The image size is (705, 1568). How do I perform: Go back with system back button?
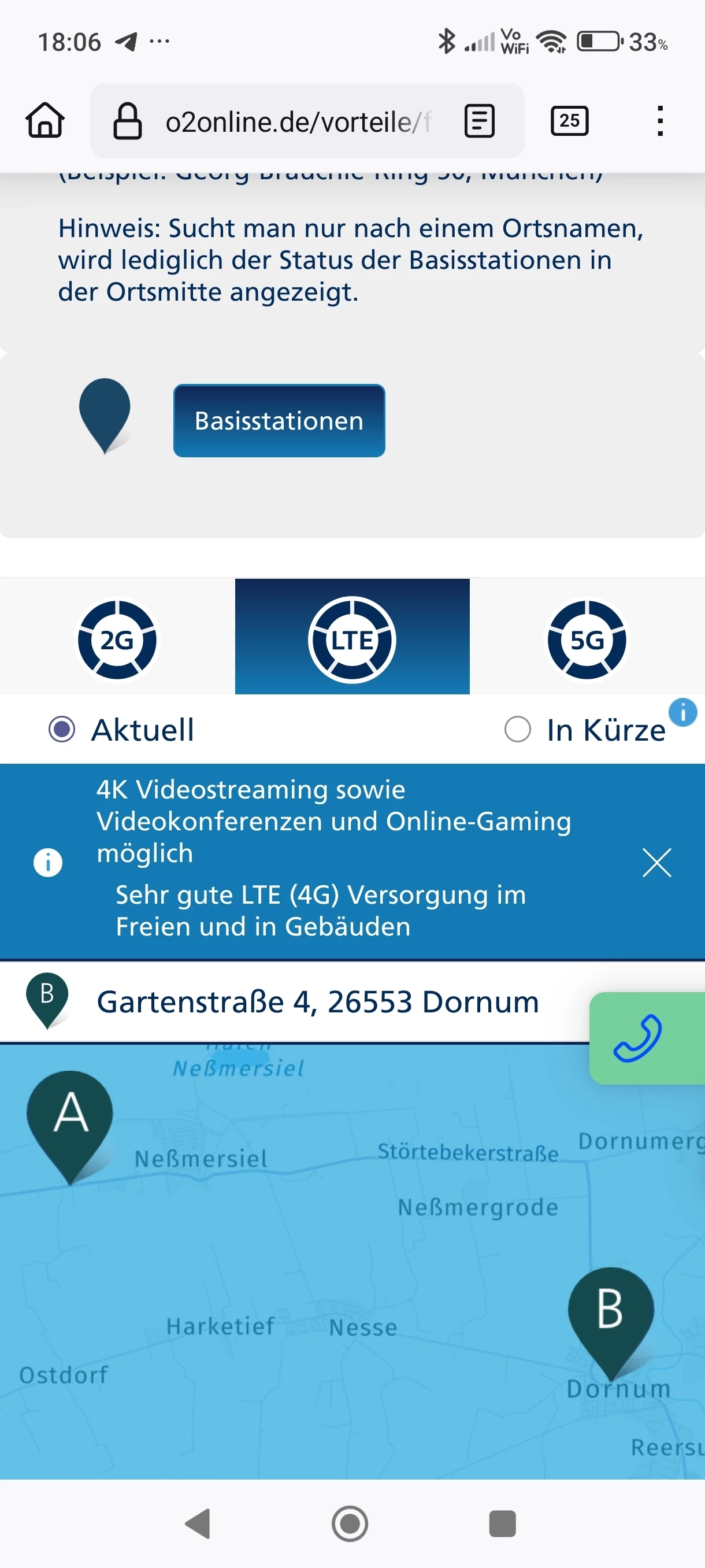pos(198,1523)
